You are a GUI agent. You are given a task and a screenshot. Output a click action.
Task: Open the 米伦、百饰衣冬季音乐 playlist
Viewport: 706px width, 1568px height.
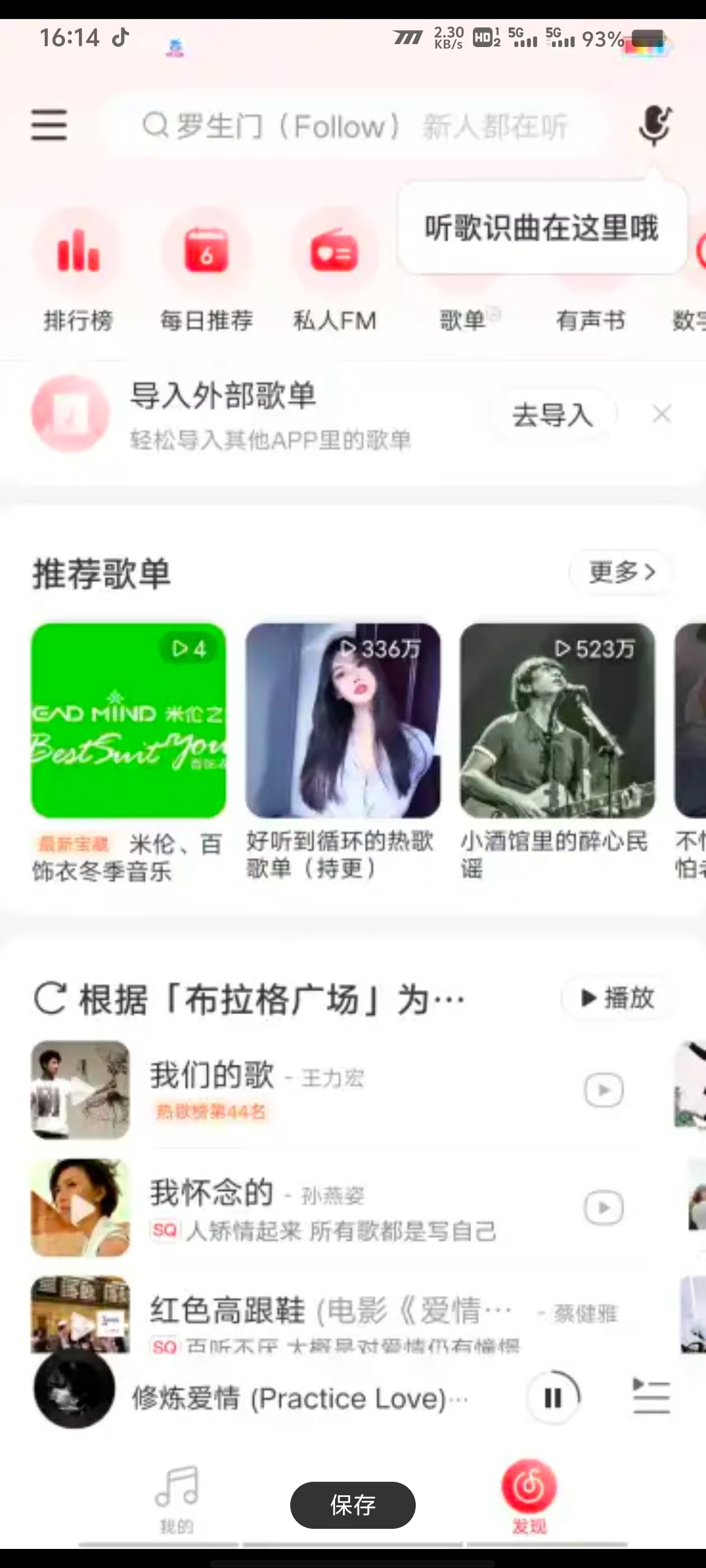tap(128, 721)
